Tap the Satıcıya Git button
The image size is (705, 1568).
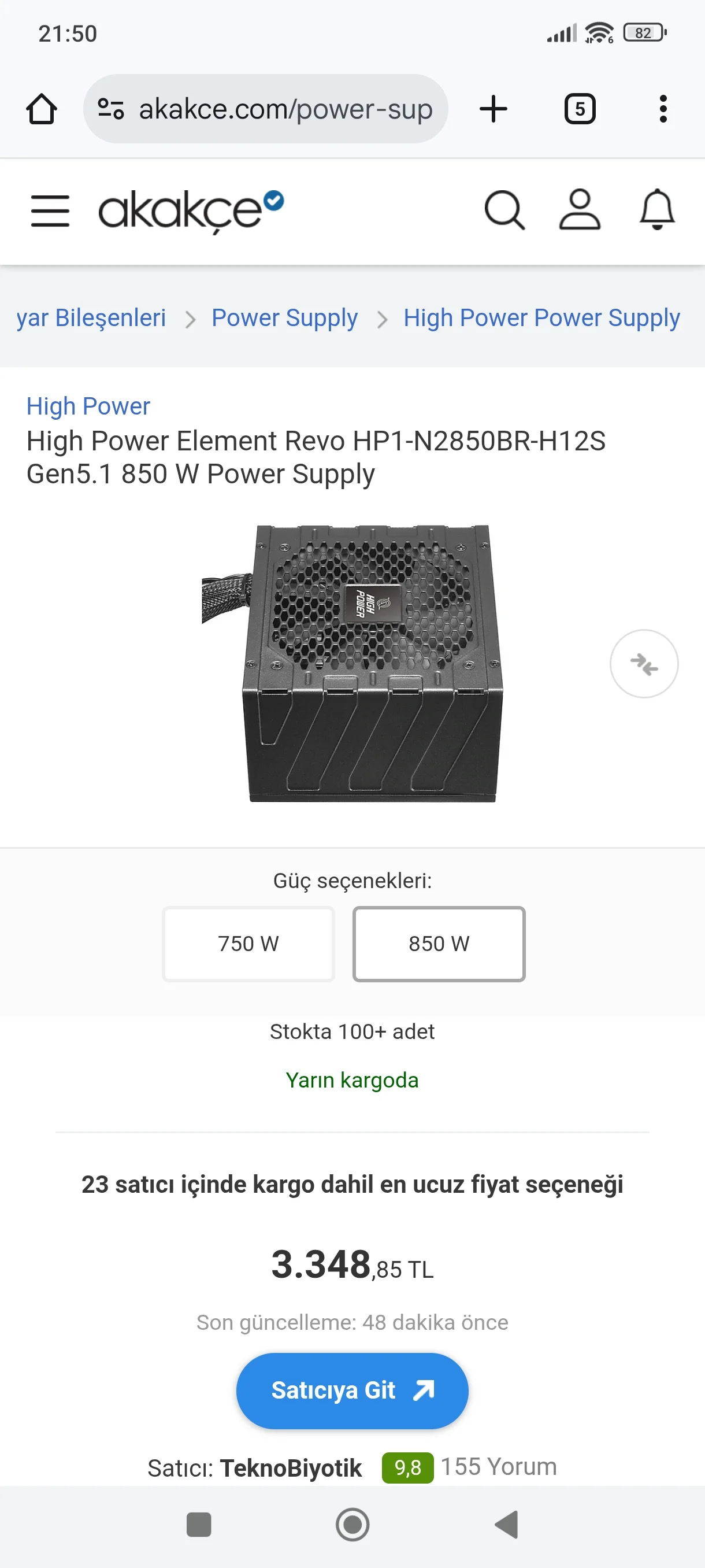click(351, 1391)
